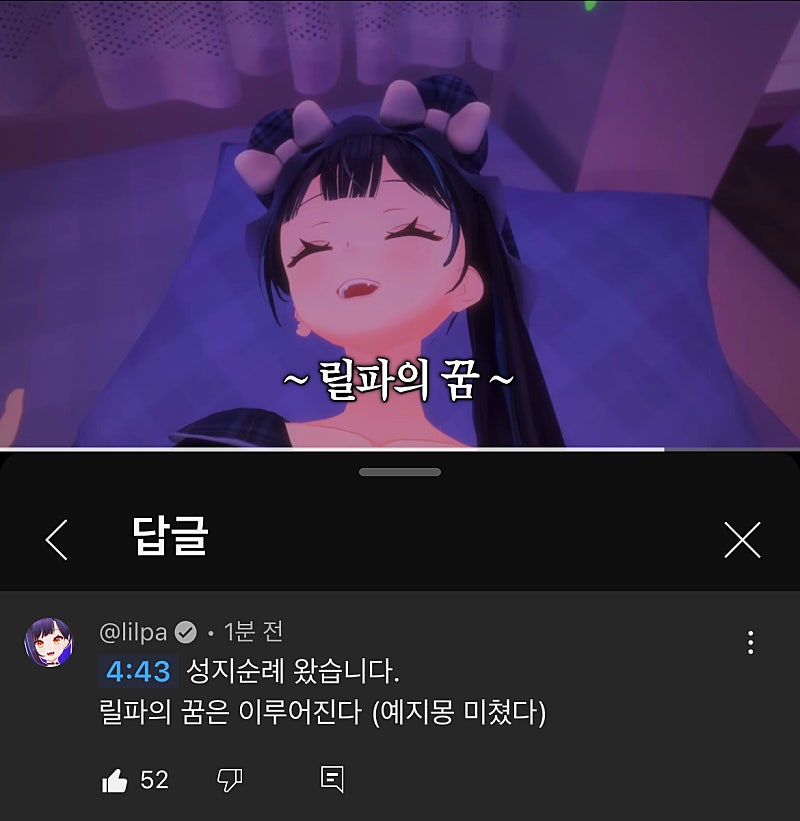Close the replies panel with X
The height and width of the screenshot is (821, 800).
click(x=742, y=540)
